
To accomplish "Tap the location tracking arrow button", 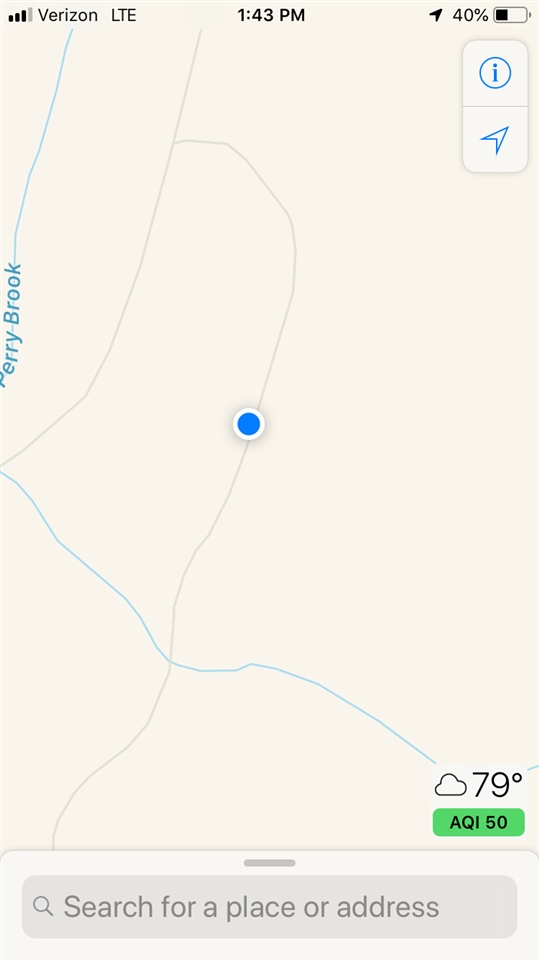I will coord(495,140).
